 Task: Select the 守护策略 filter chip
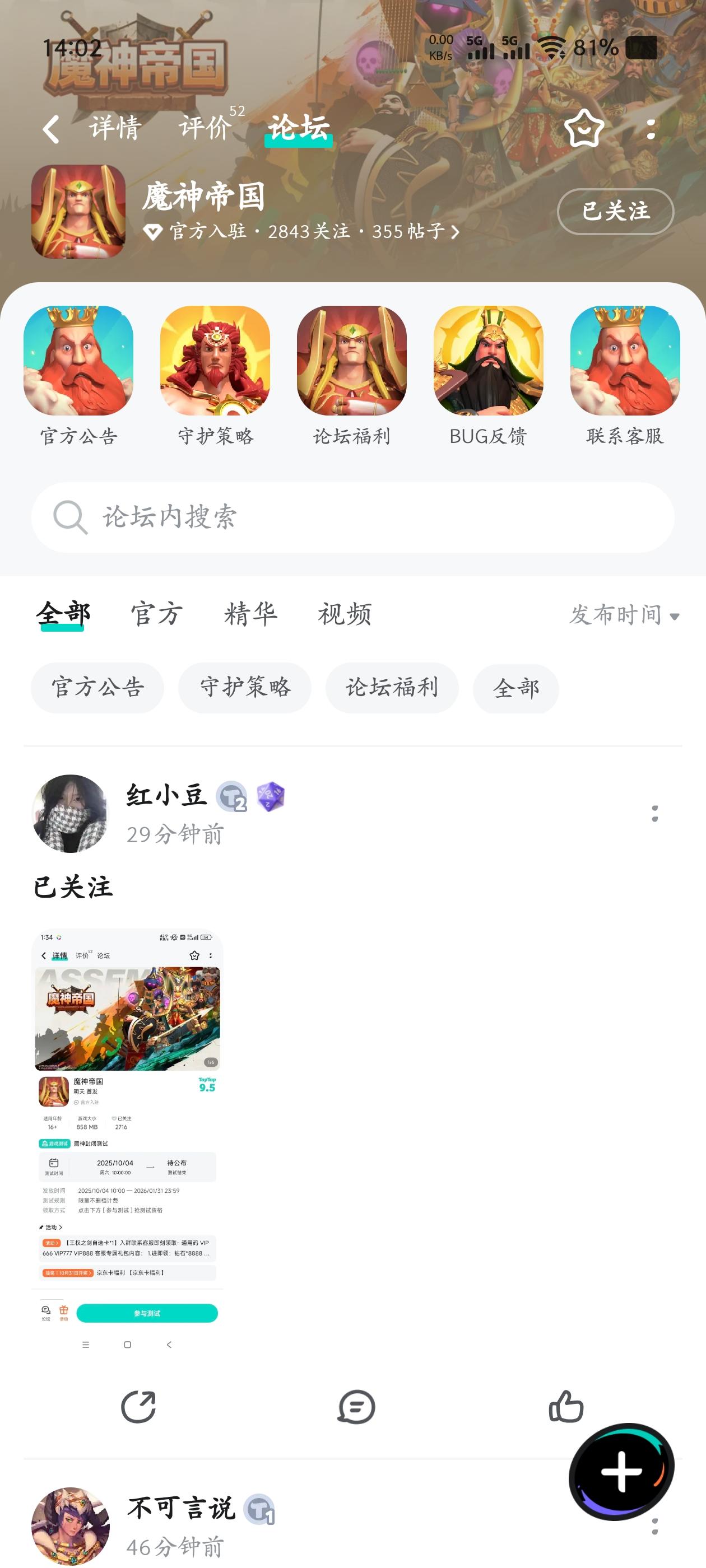coord(245,688)
